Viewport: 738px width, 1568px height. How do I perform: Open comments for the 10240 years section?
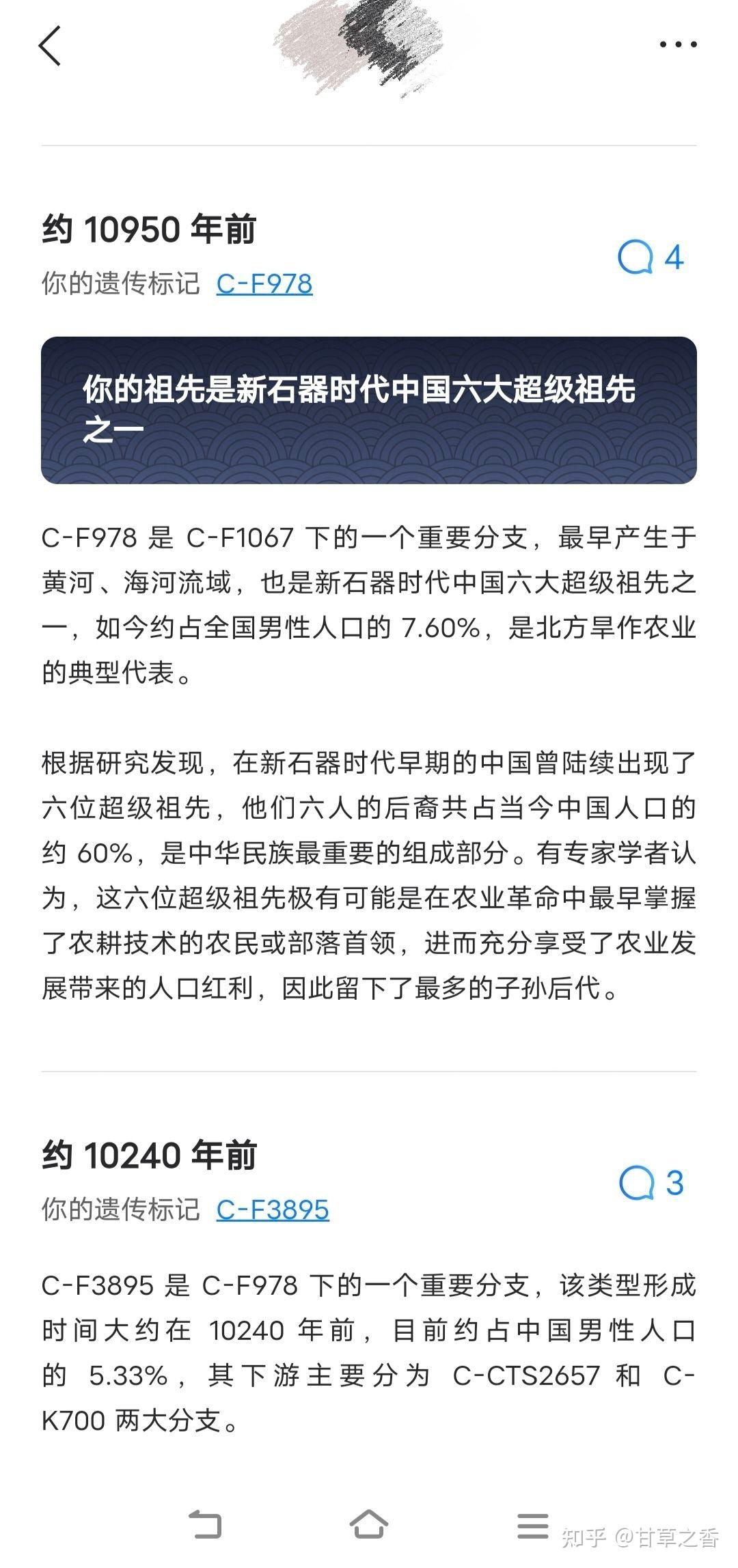point(651,1183)
